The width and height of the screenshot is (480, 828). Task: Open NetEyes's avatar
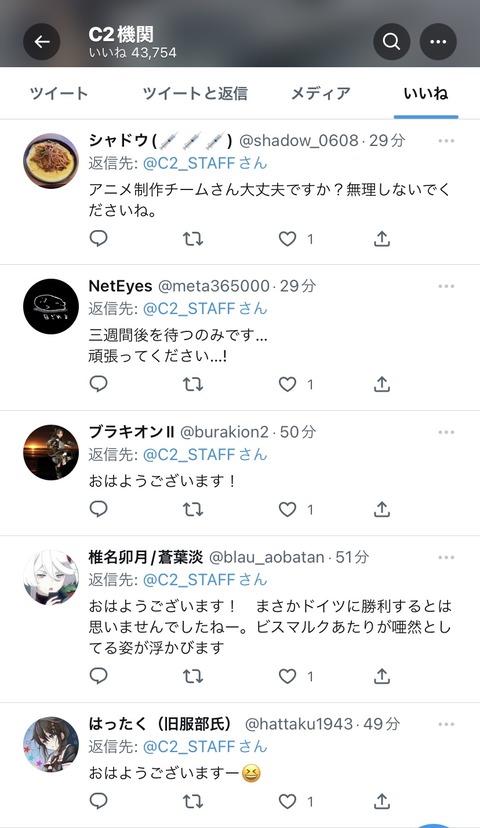pyautogui.click(x=51, y=306)
